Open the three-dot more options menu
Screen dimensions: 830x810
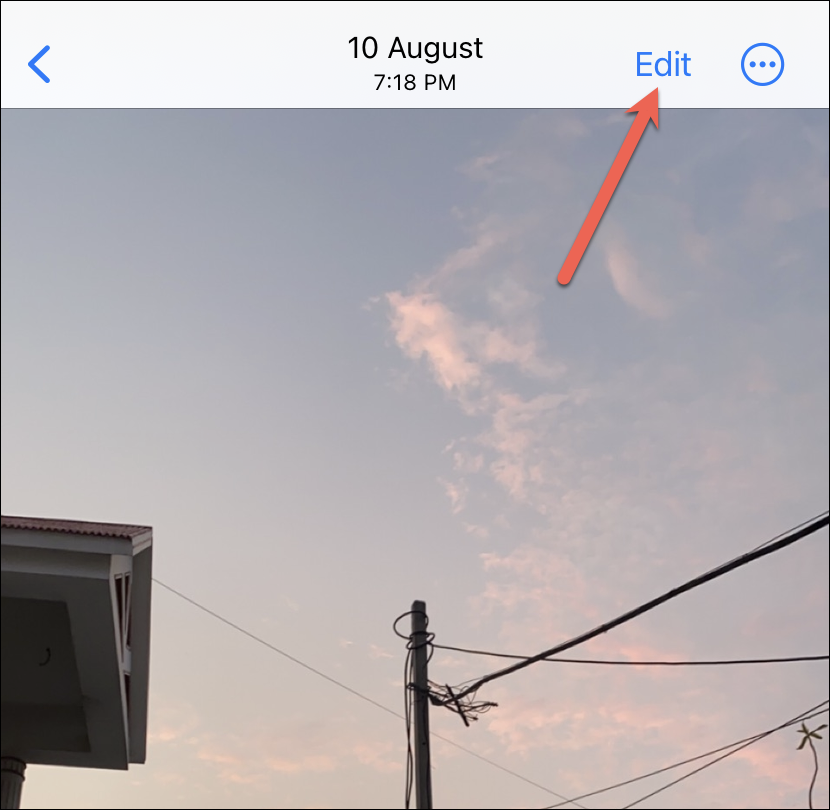pos(762,66)
